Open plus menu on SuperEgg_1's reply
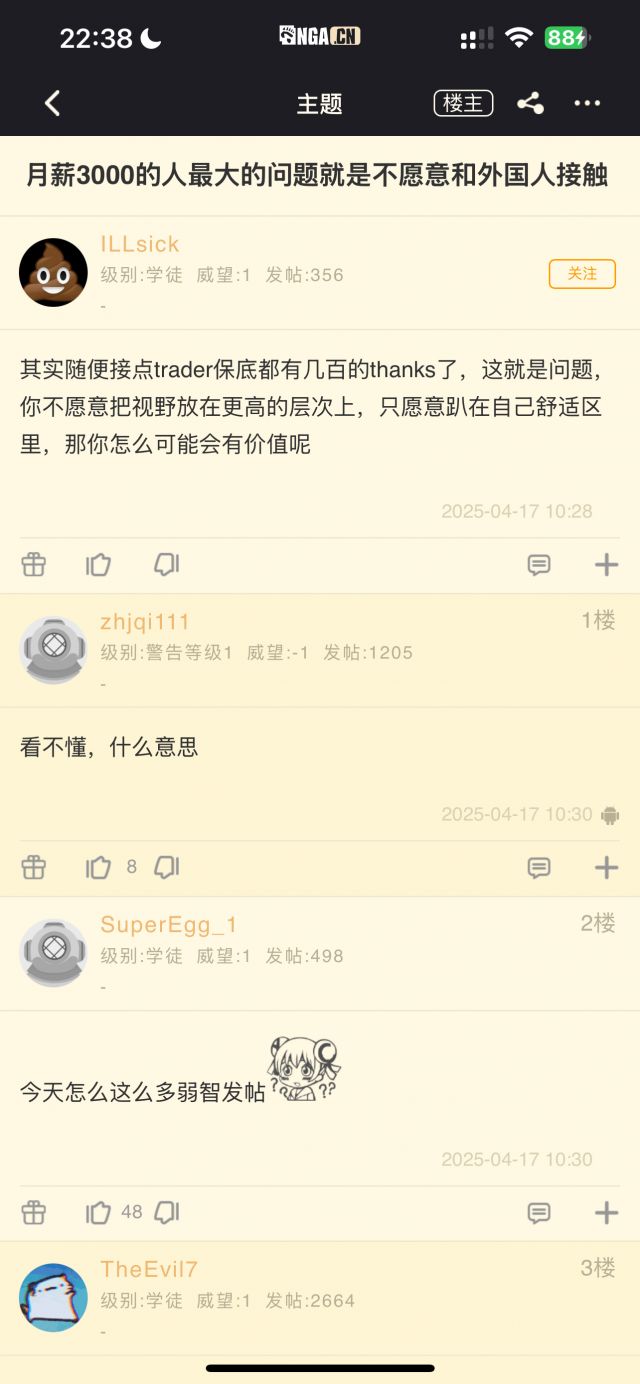This screenshot has height=1384, width=640. coord(606,1213)
